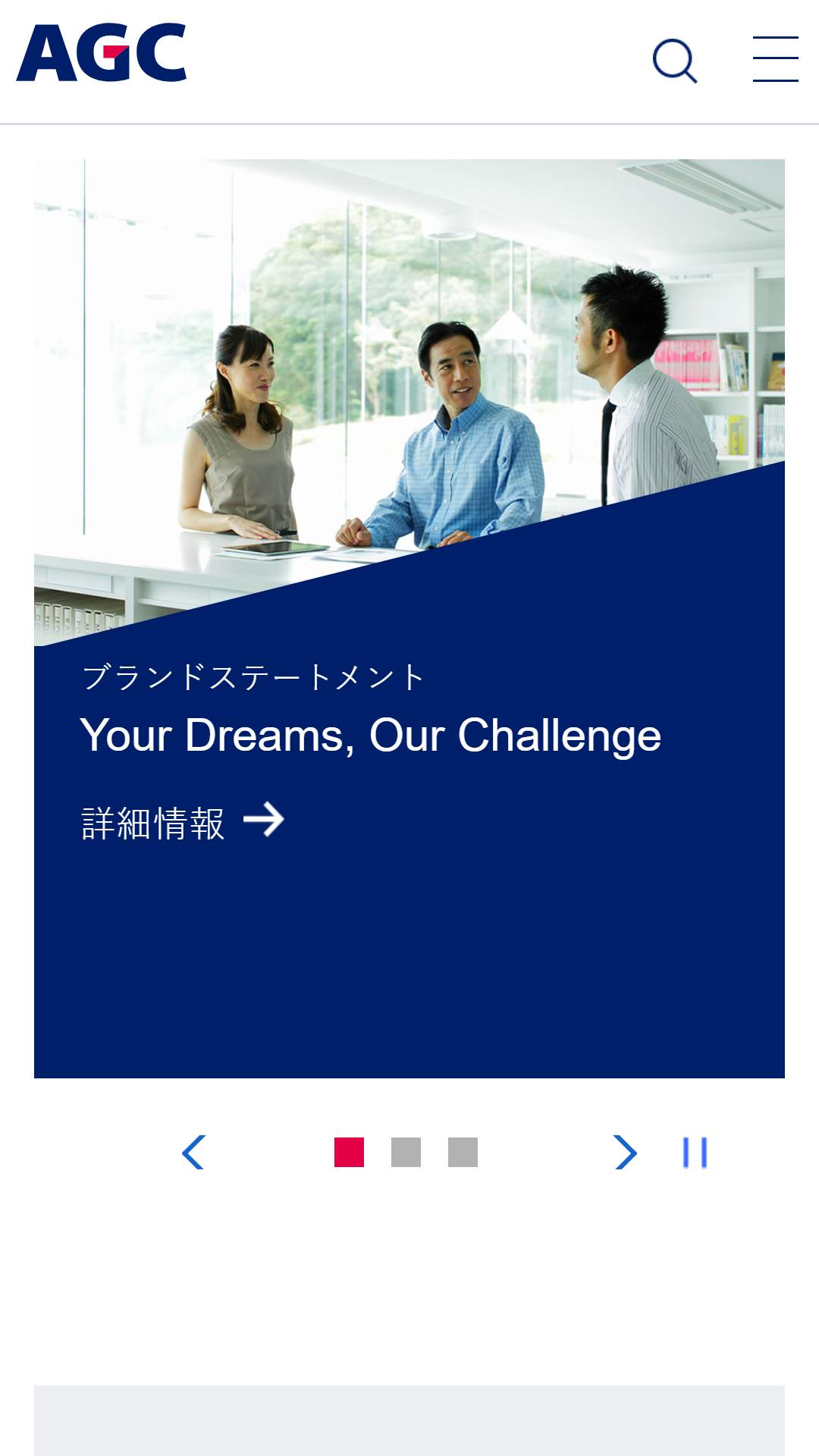Screen dimensions: 819x1456
Task: Open the 詳細情報 link with arrow
Action: tap(183, 823)
